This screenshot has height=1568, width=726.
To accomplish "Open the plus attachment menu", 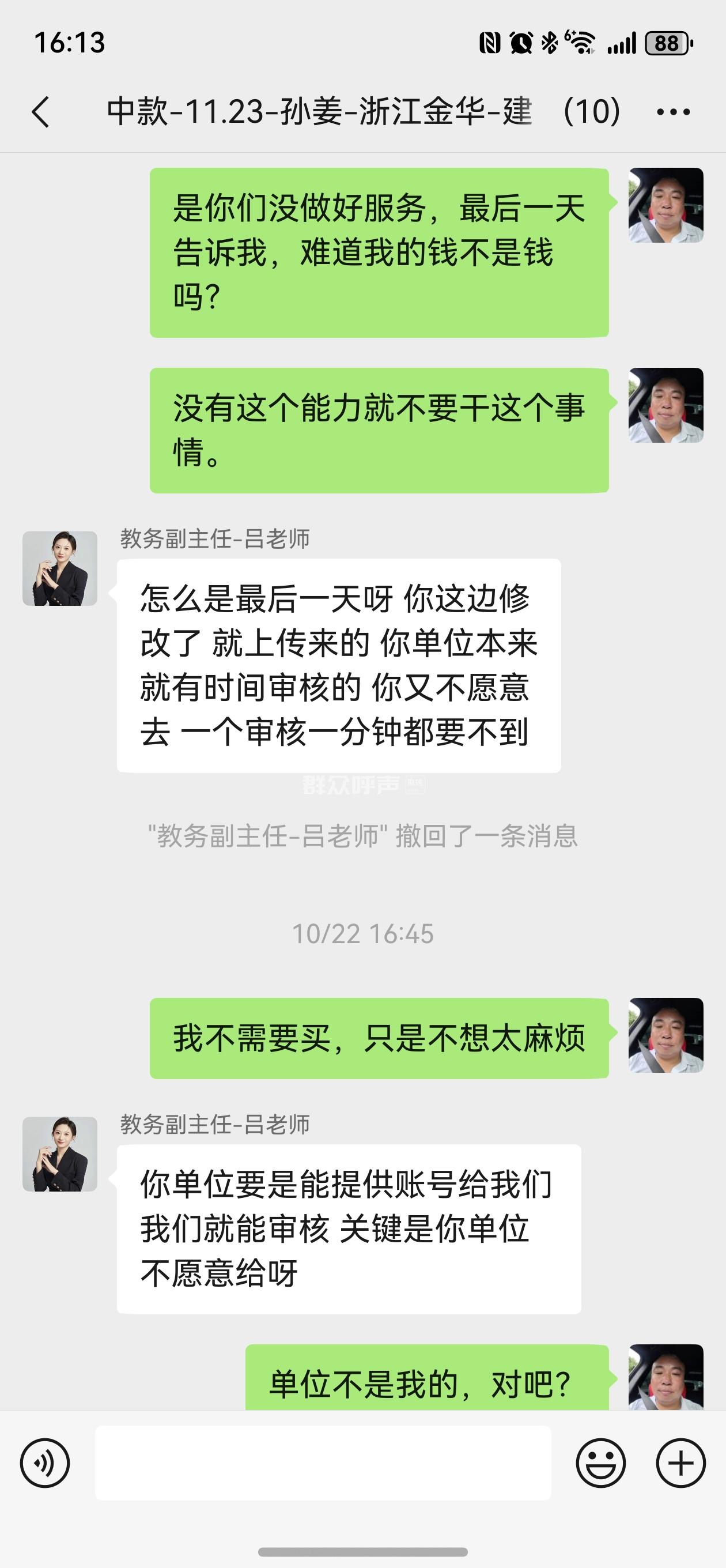I will coord(680,1463).
